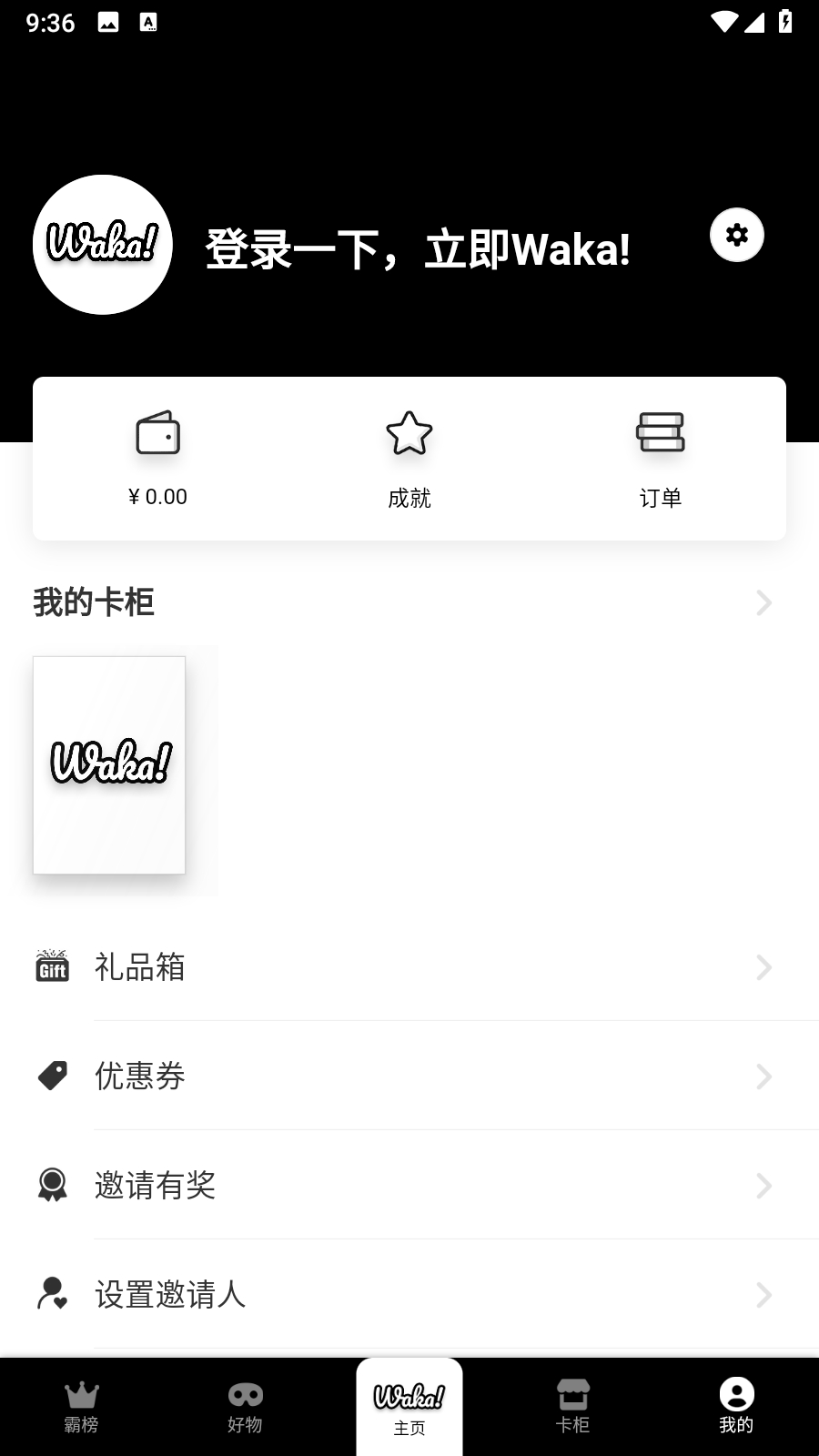Image resolution: width=819 pixels, height=1456 pixels.
Task: Switch to the 霸榜 tab
Action: 81,1407
